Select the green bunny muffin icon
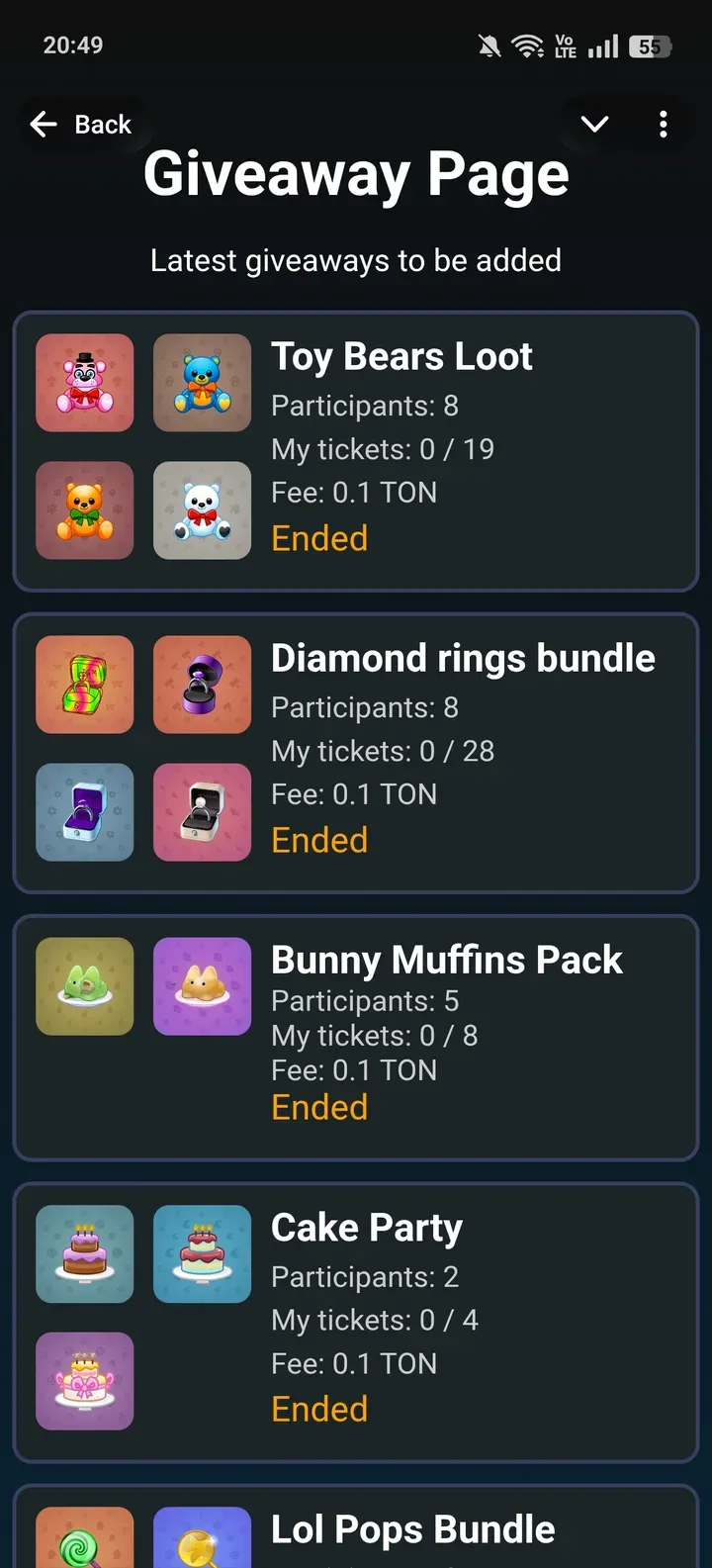712x1568 pixels. coord(84,986)
